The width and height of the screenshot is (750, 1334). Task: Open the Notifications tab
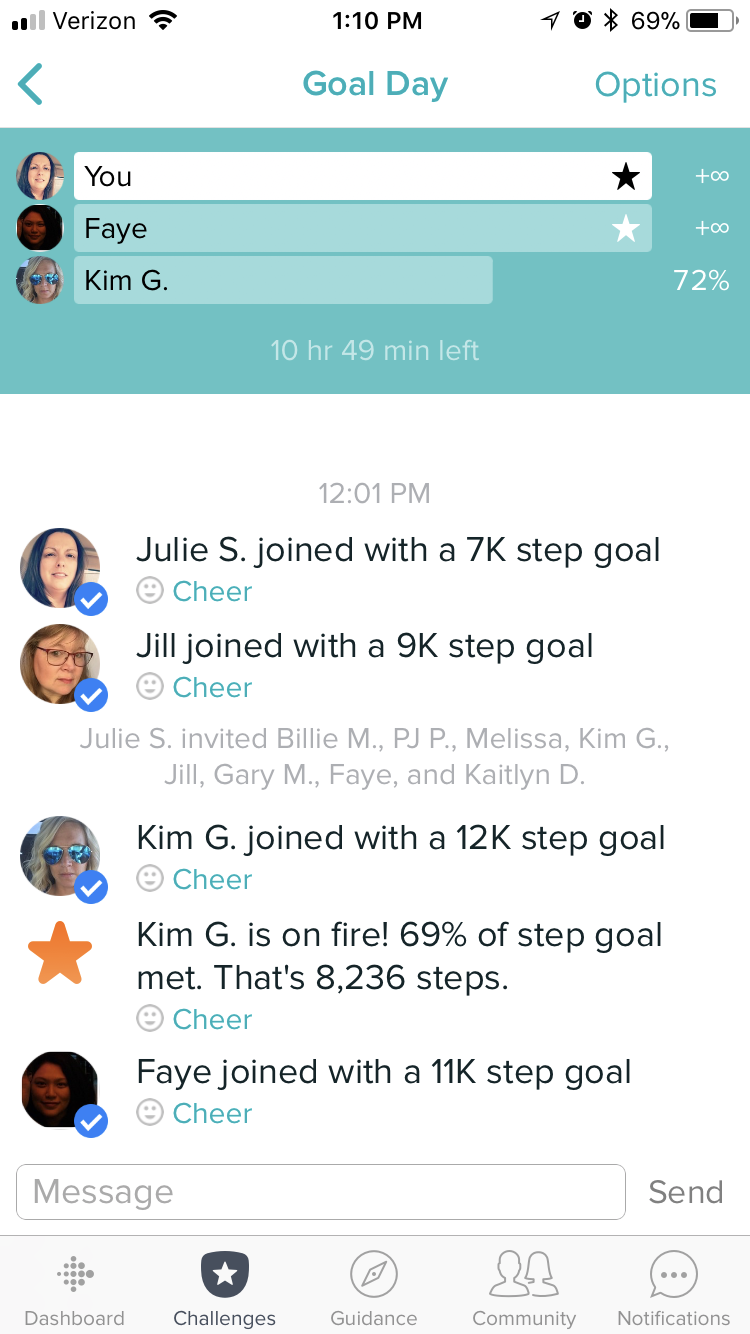pos(674,1289)
